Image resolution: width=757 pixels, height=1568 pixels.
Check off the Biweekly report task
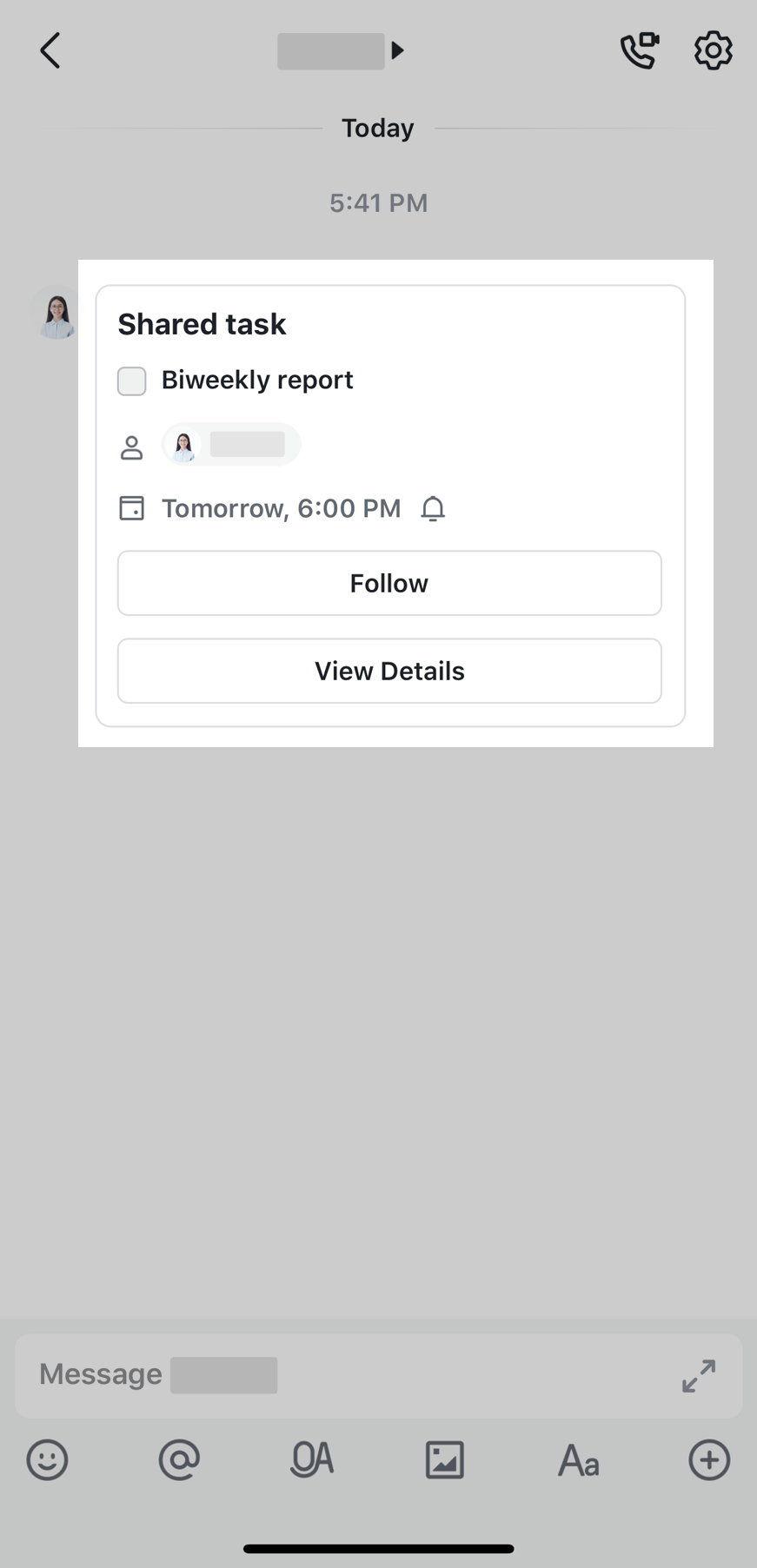(132, 380)
